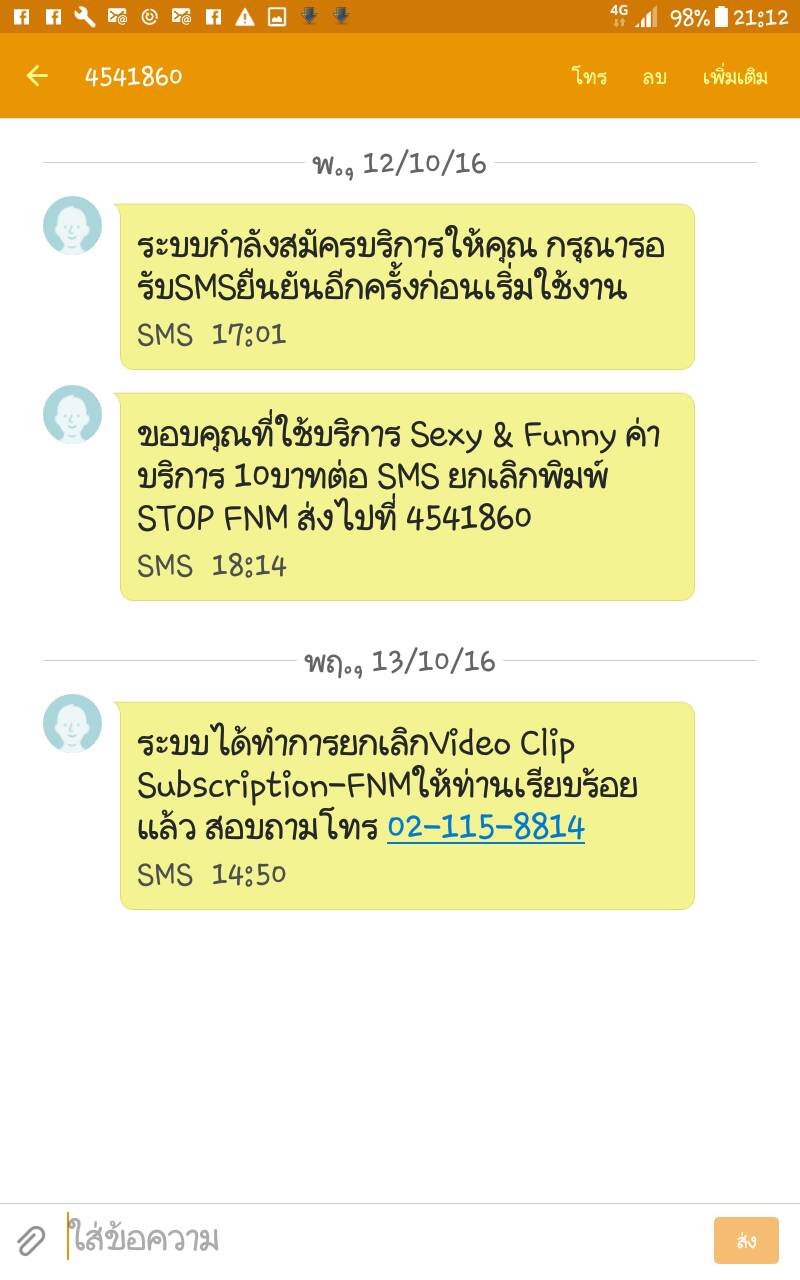Select the Sexy & Funny message bubble
Viewport: 800px width, 1280px height.
point(407,497)
